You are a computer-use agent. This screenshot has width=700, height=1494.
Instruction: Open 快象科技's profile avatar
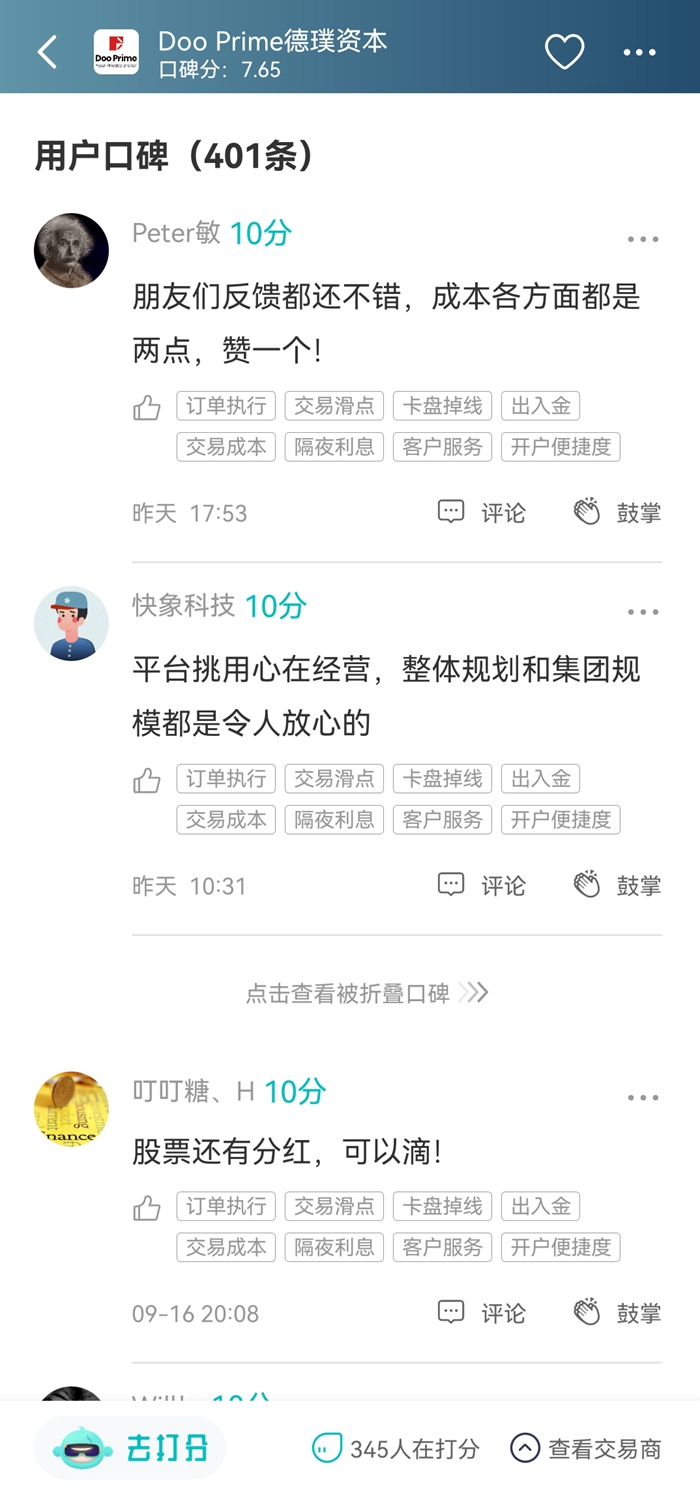(71, 623)
